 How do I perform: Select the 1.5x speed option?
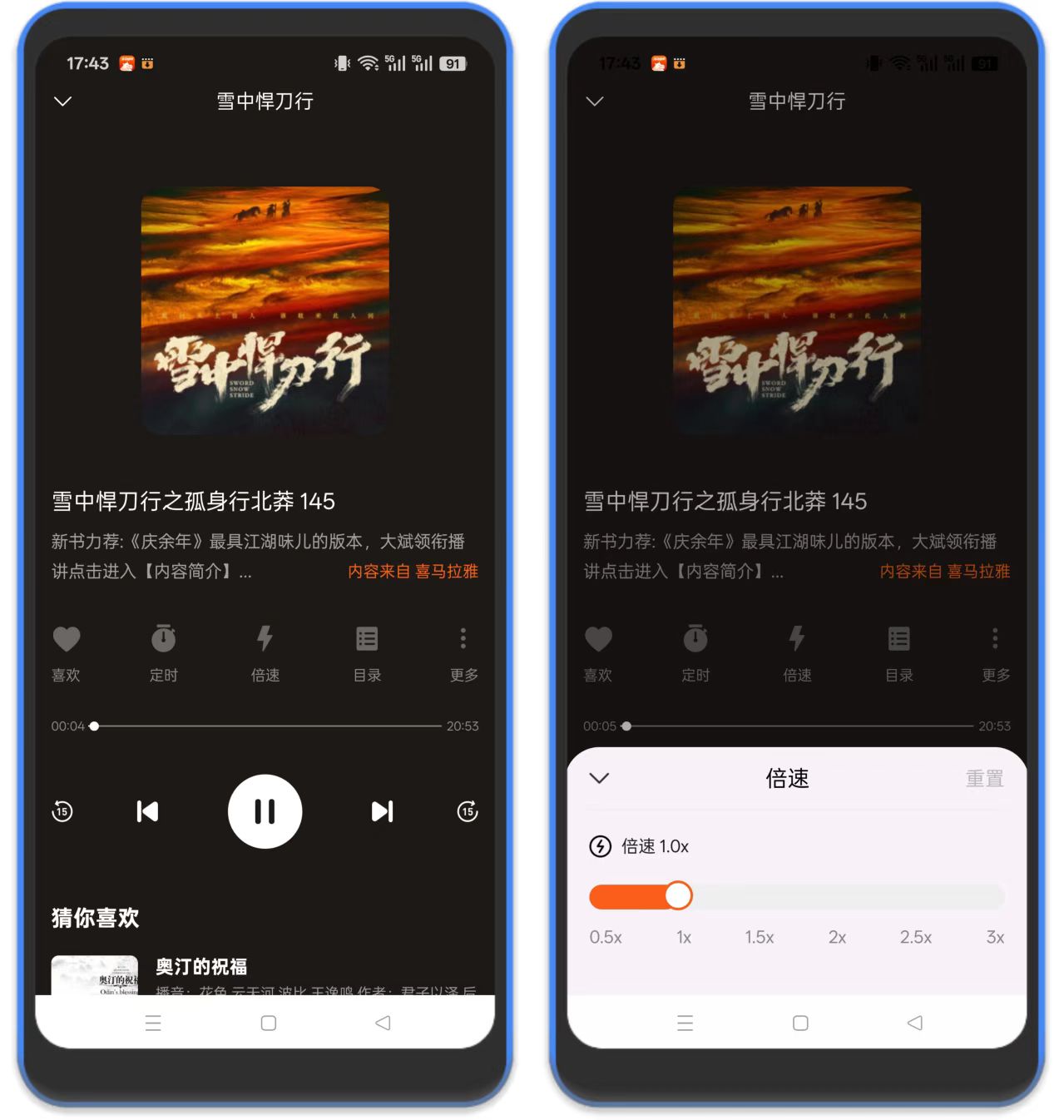(760, 937)
